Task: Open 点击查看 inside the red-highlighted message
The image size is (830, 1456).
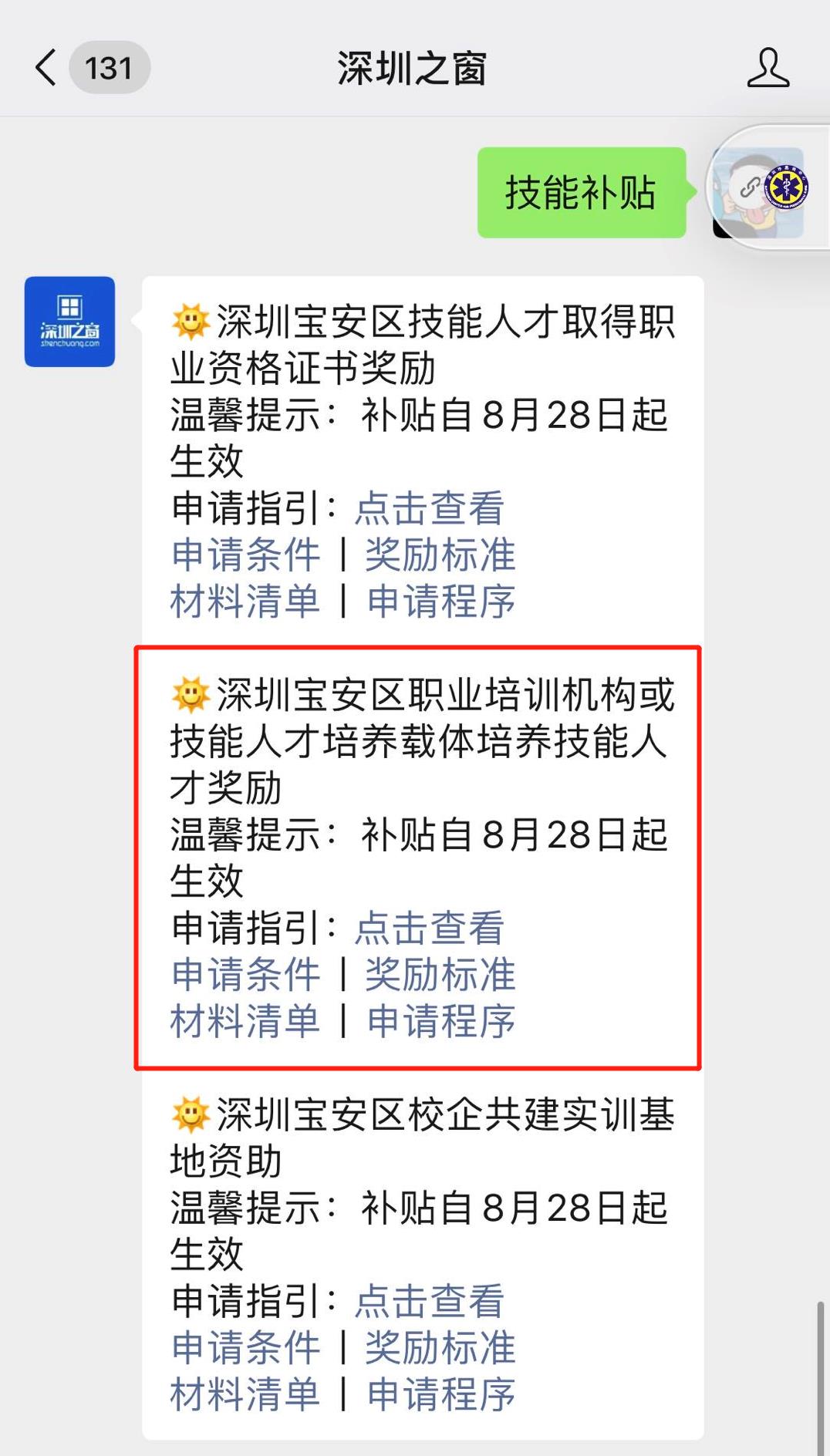Action: click(430, 929)
